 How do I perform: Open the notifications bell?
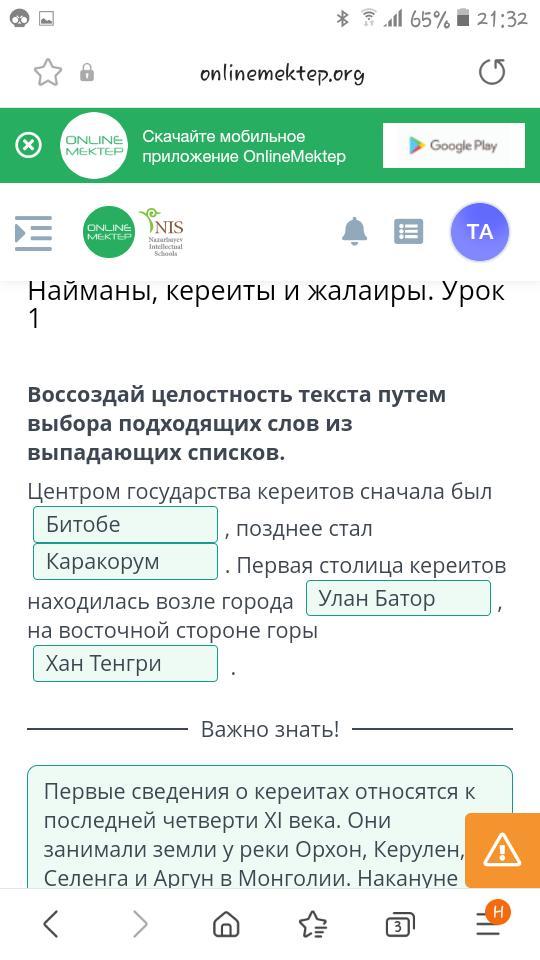coord(354,232)
